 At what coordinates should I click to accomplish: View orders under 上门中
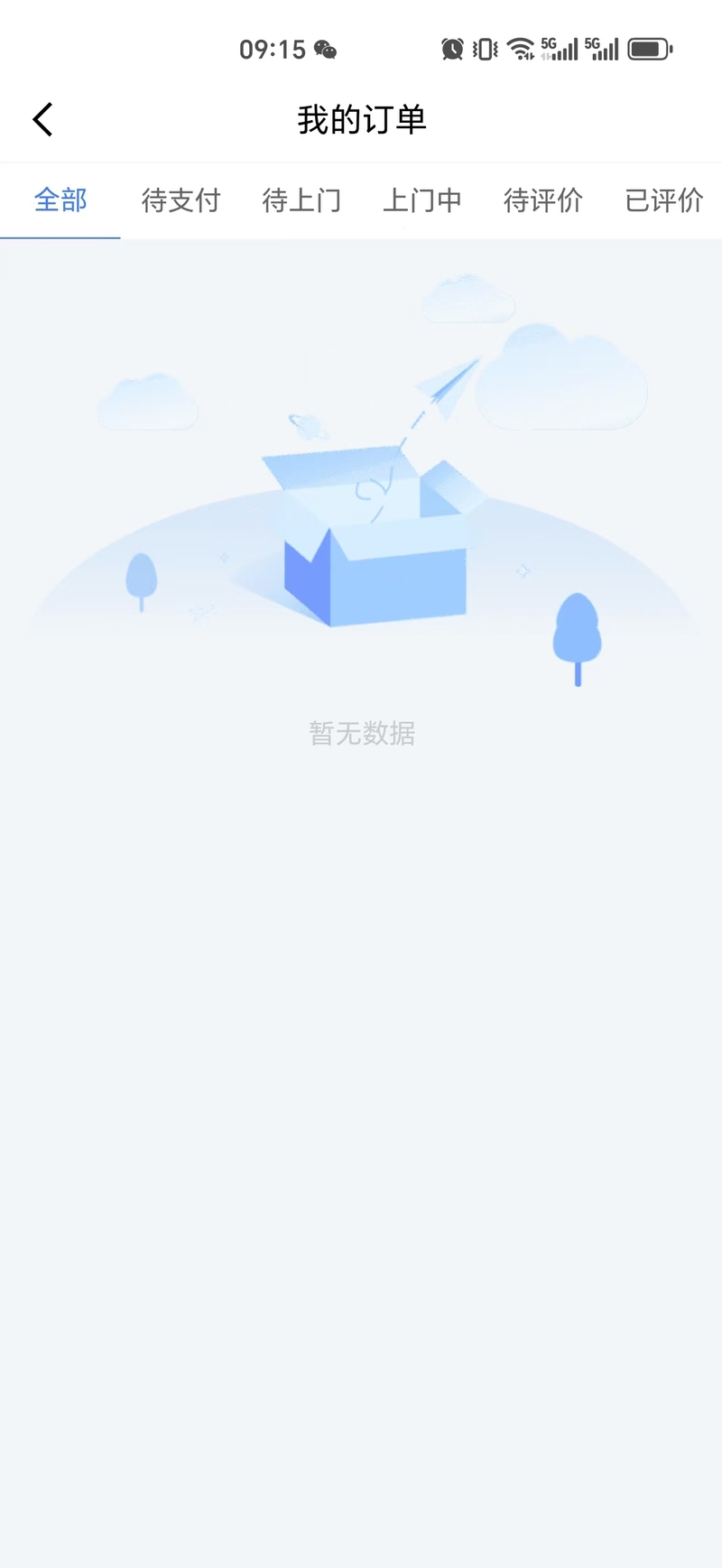(x=422, y=200)
